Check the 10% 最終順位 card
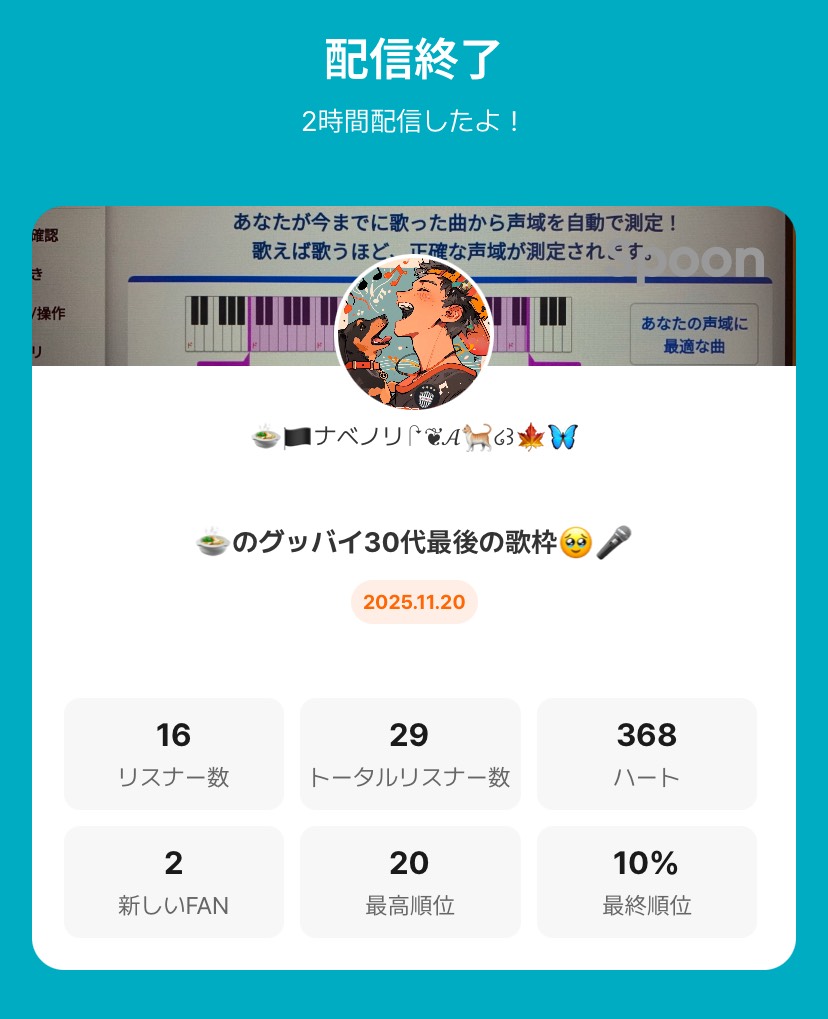 tap(646, 881)
